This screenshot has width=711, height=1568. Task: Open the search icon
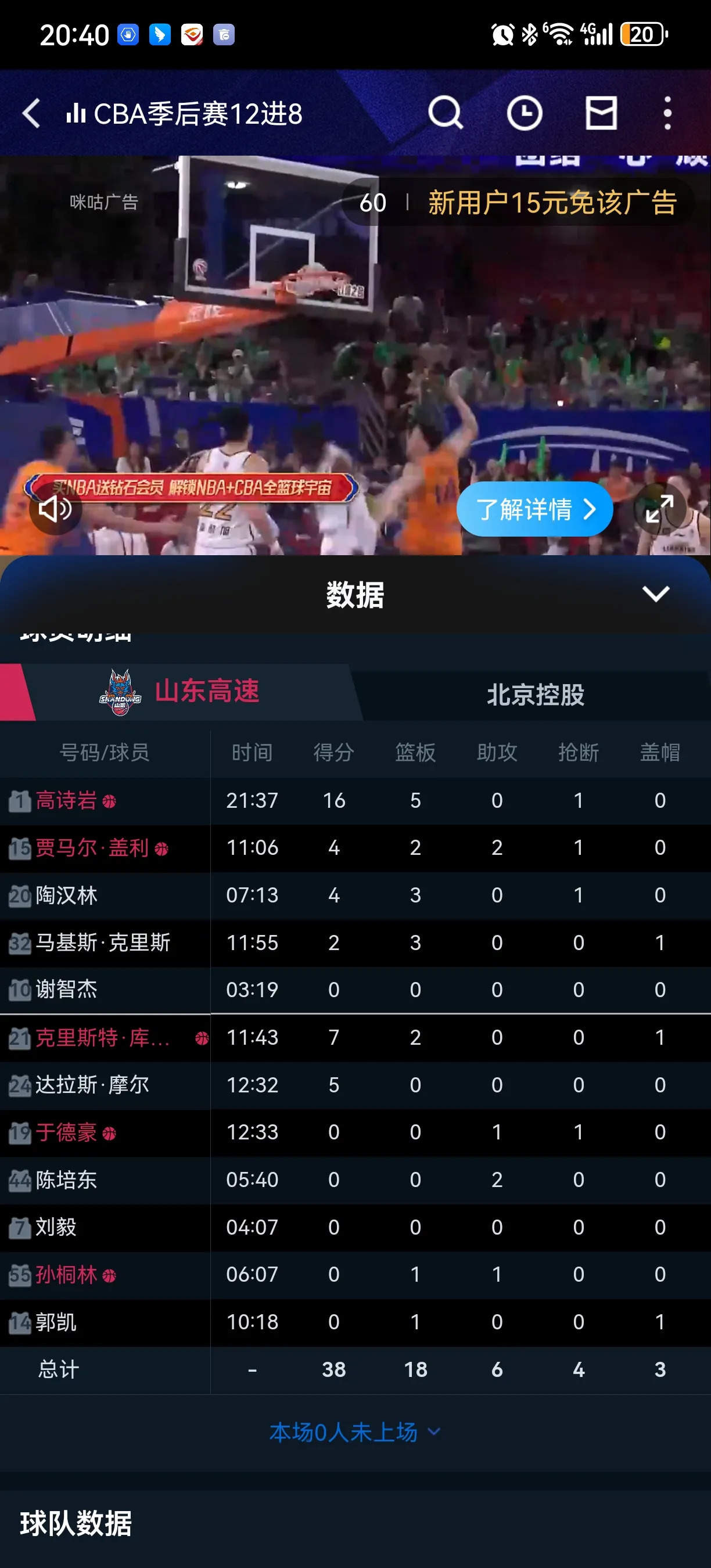(x=446, y=113)
